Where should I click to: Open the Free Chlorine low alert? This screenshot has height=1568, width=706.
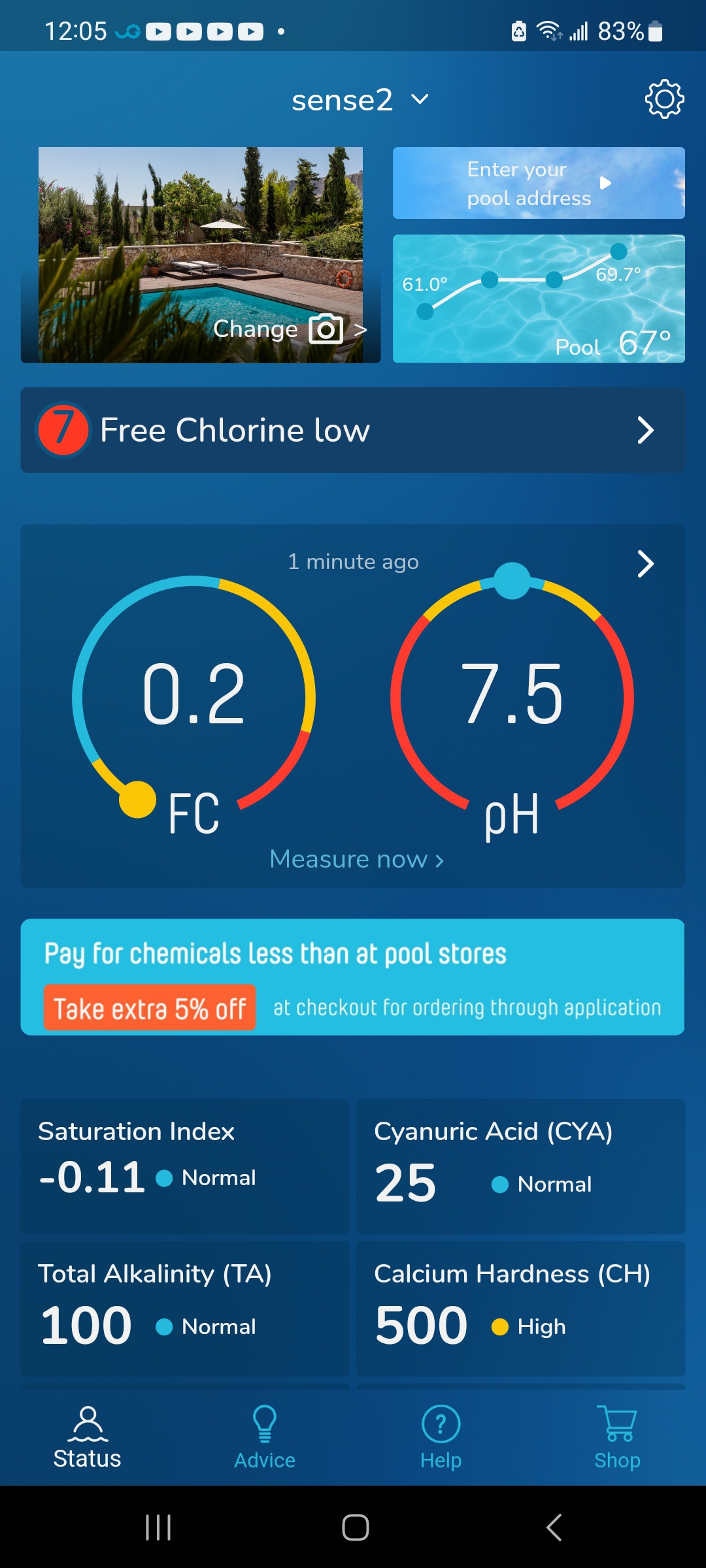353,430
